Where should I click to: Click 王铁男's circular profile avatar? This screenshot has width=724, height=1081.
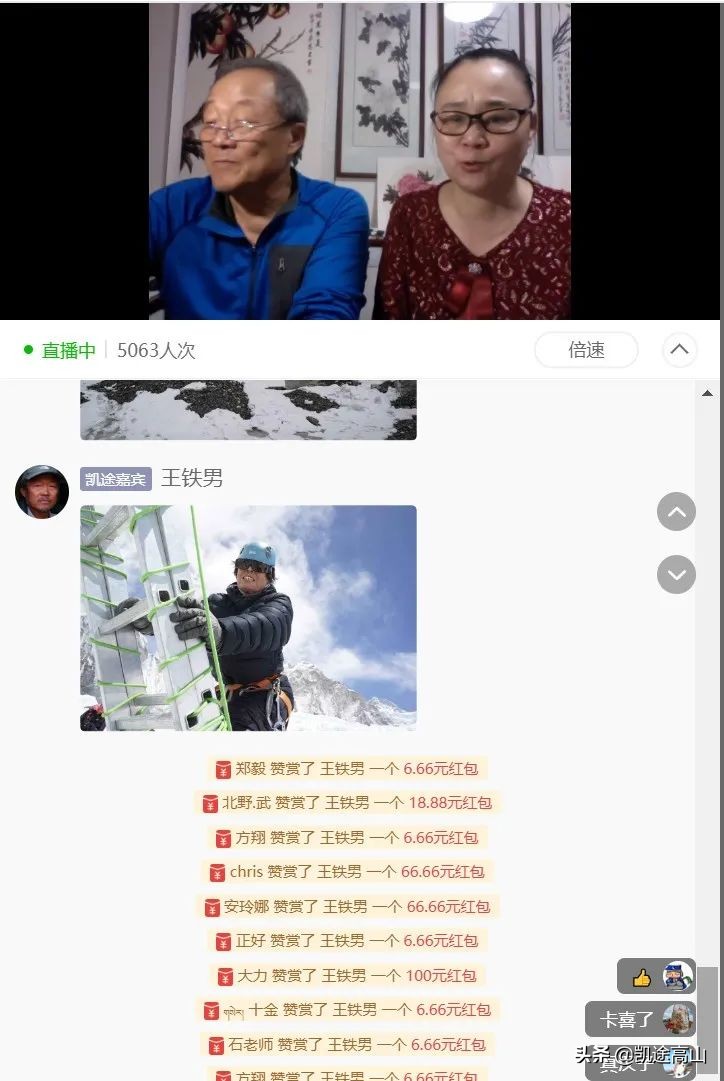coord(41,491)
